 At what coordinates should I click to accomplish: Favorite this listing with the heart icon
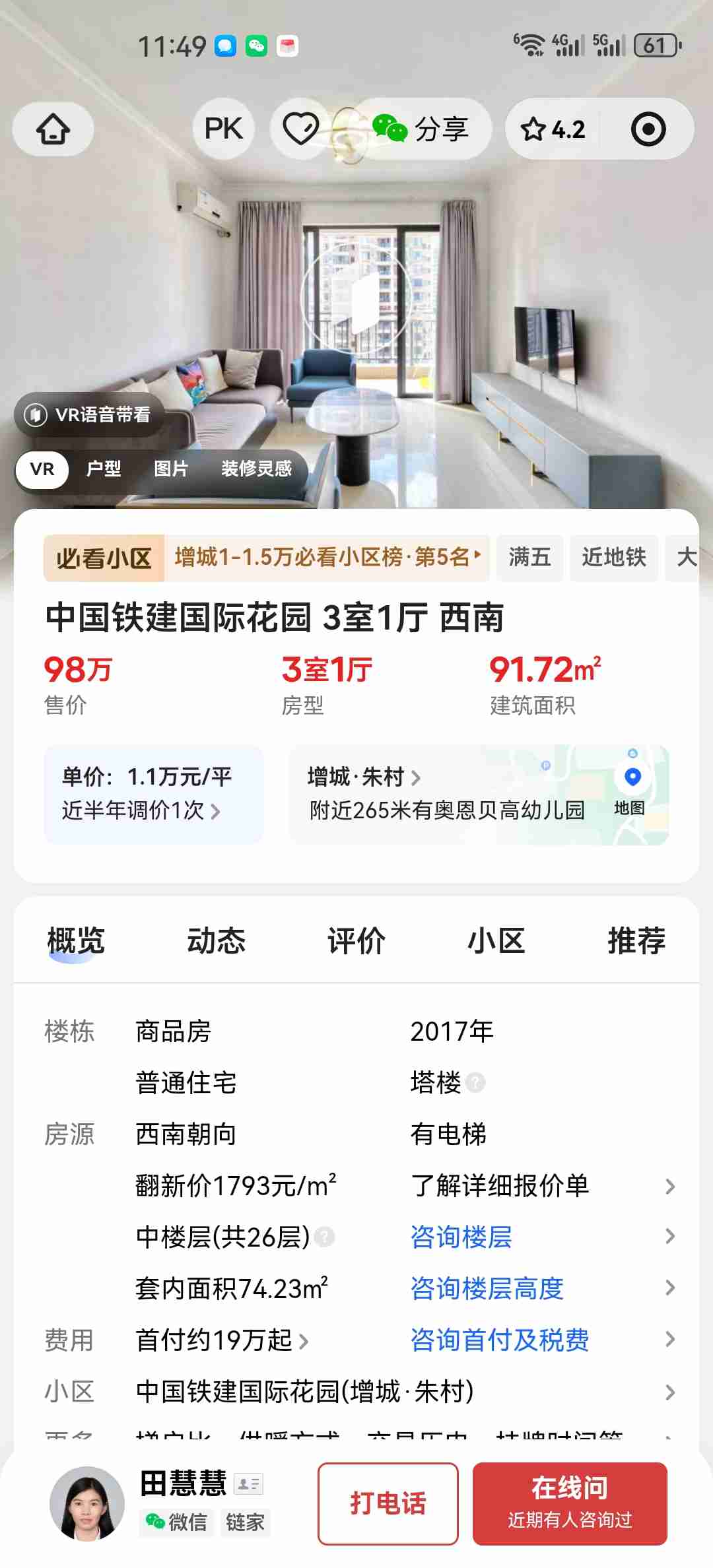pos(300,129)
